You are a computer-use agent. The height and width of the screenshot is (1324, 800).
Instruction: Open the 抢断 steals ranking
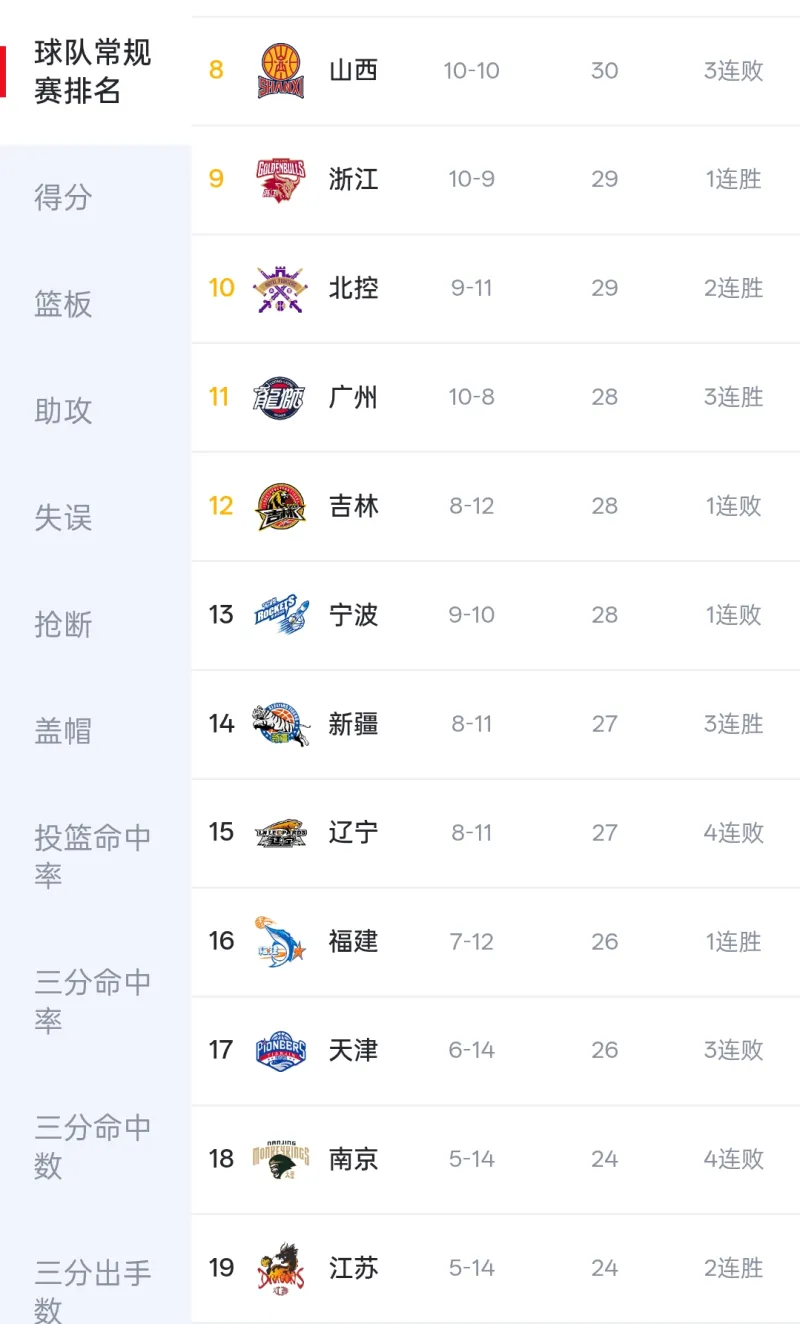pos(63,625)
